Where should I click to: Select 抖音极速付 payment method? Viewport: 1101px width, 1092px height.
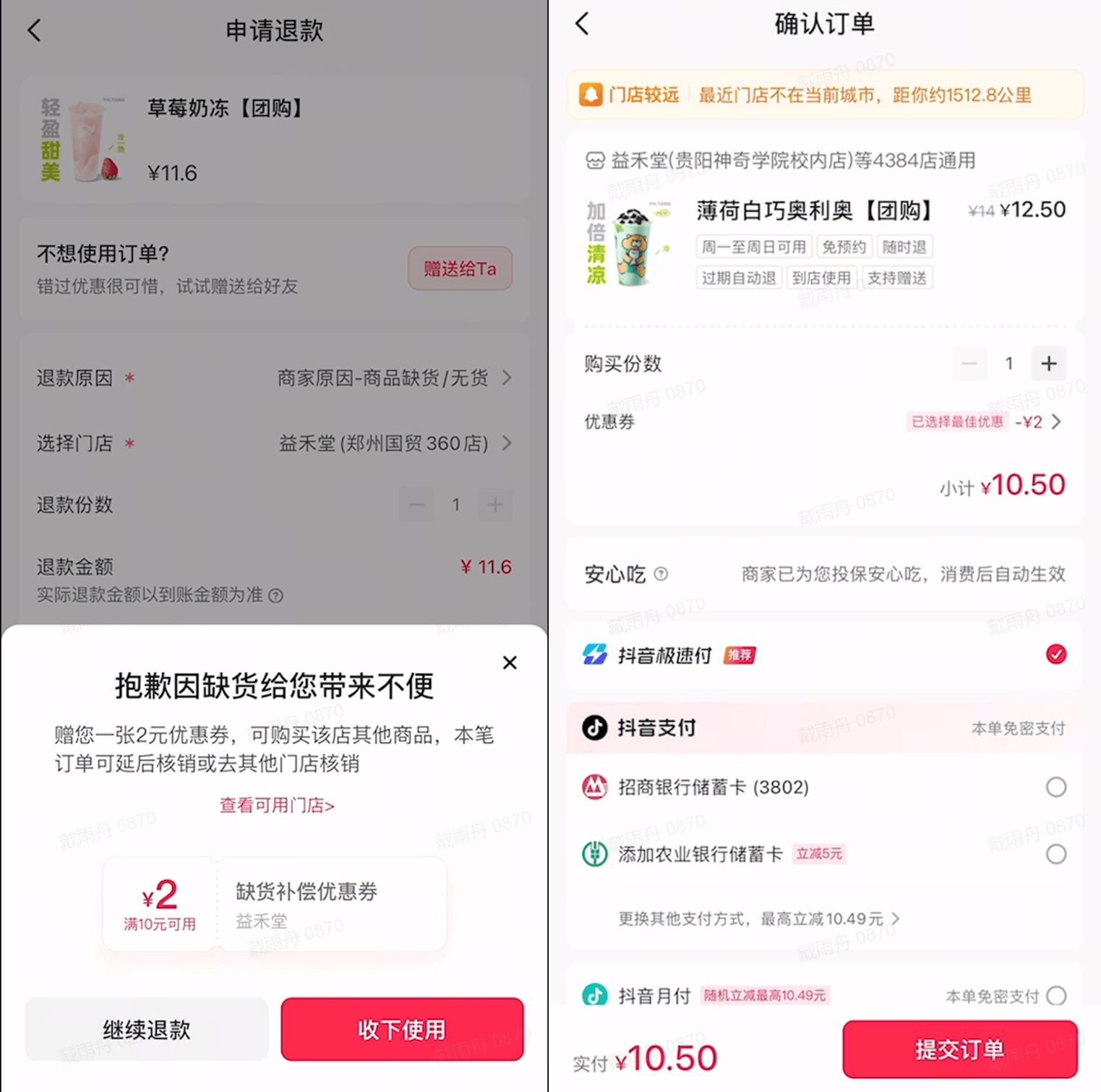tap(1055, 654)
